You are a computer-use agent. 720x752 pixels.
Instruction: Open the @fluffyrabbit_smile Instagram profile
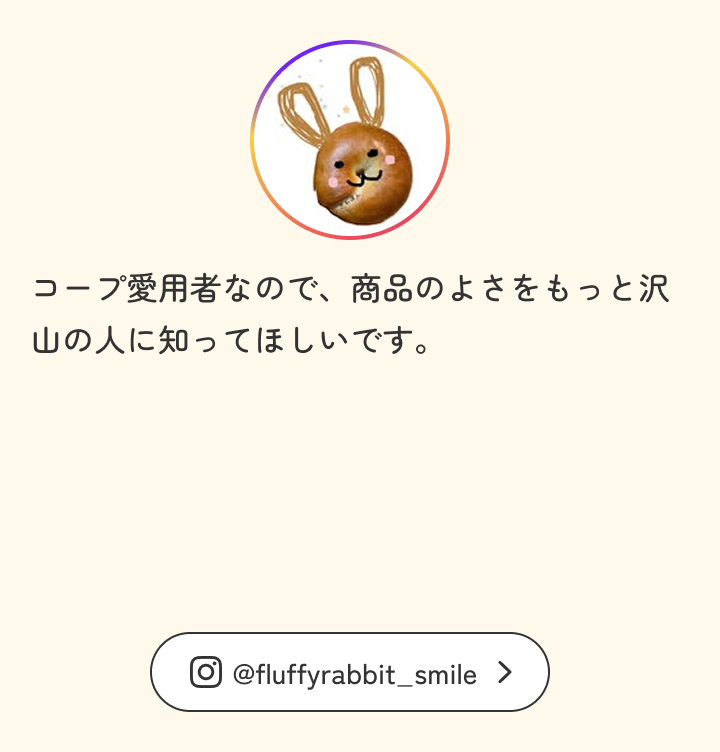pos(348,673)
